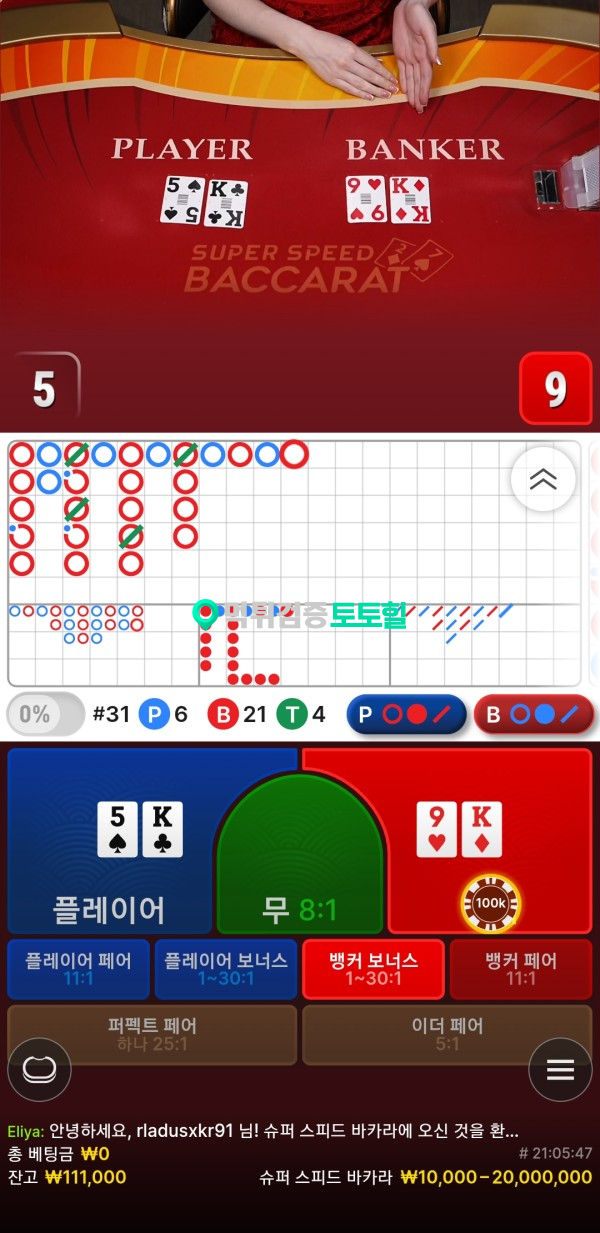Viewport: 600px width, 1233px height.
Task: Select 뱅커 보너스 side bet
Action: (373, 969)
